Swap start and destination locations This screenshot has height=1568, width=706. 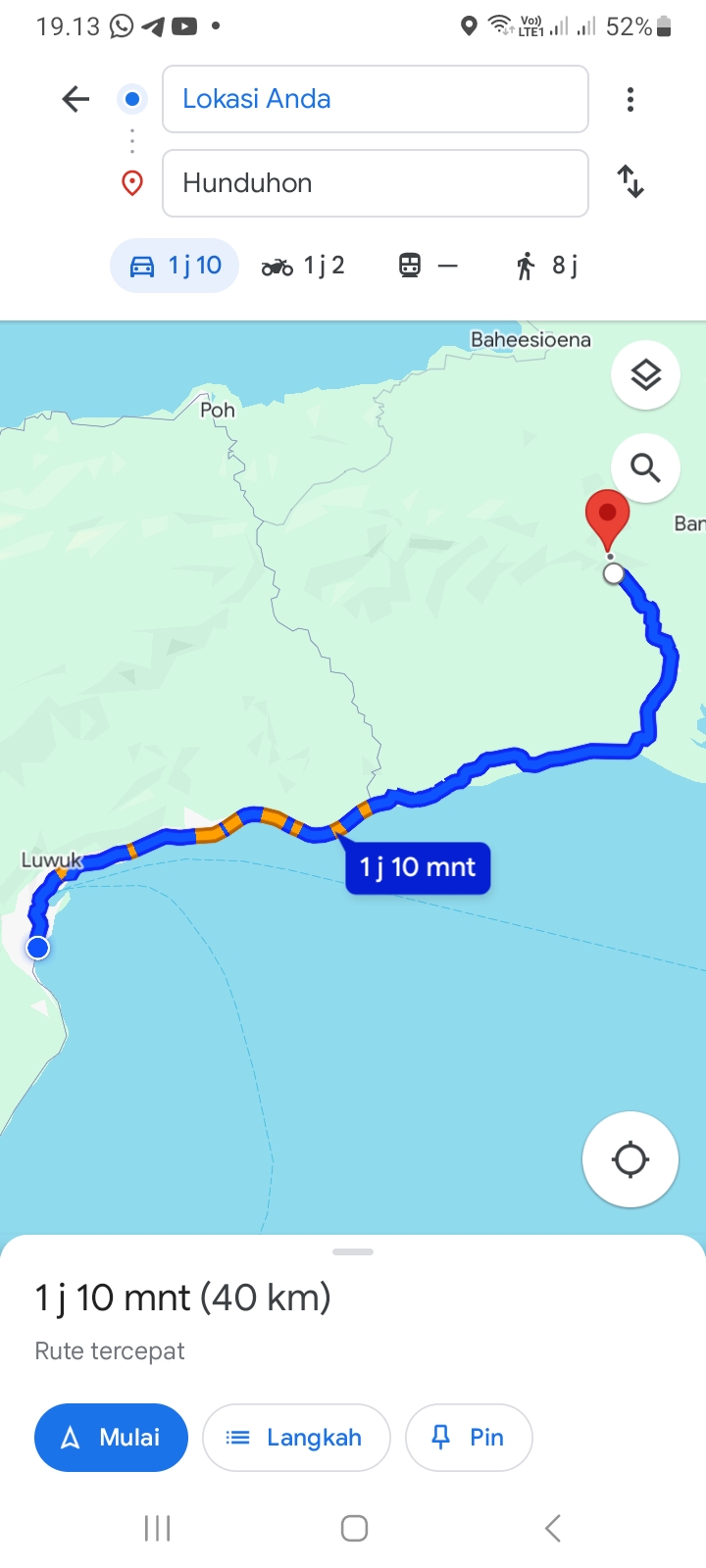tap(630, 182)
